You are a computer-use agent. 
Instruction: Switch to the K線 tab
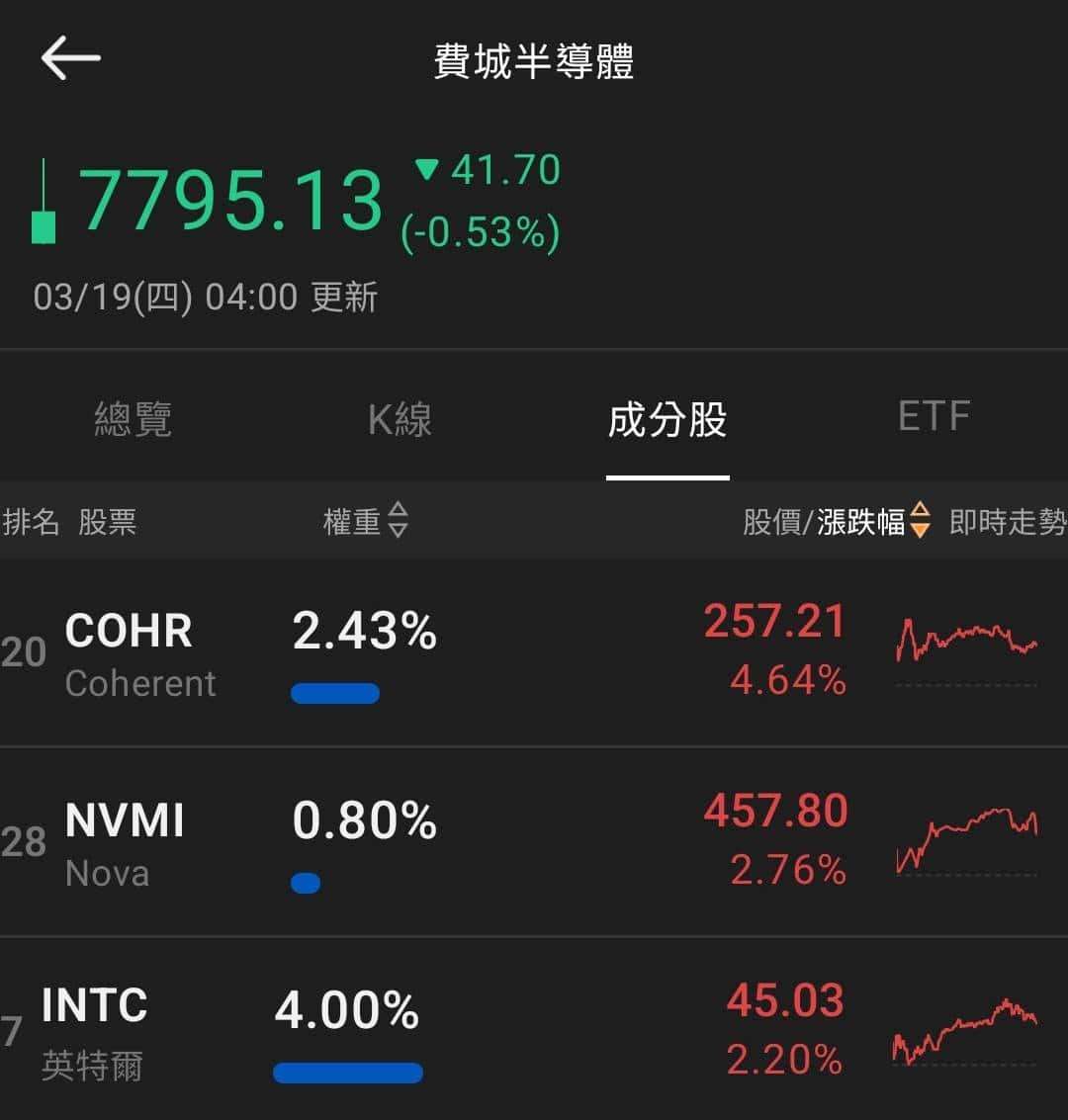[x=400, y=419]
